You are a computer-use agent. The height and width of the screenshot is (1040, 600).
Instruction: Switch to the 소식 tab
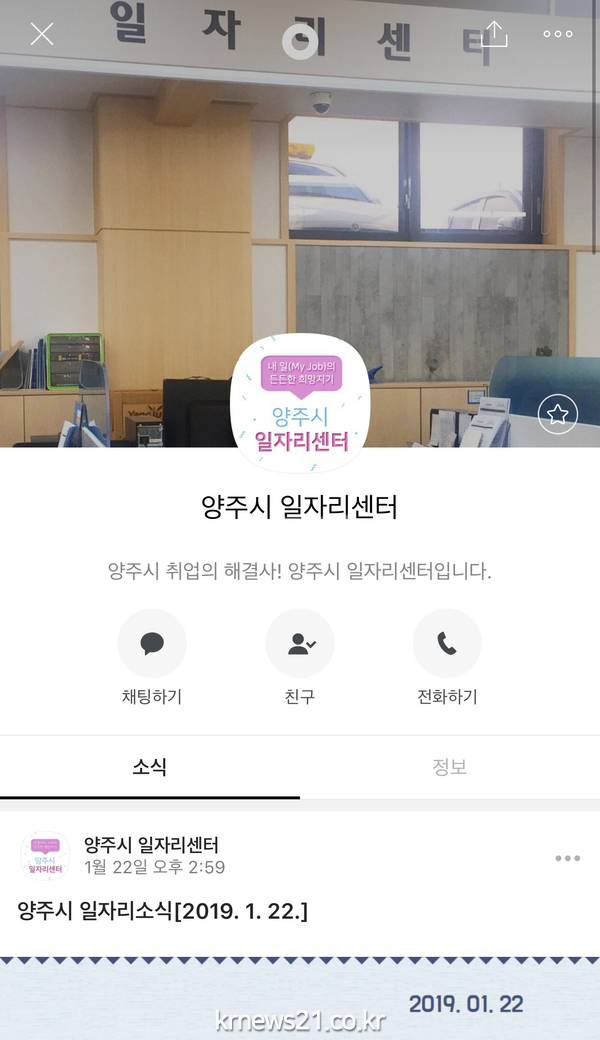150,767
